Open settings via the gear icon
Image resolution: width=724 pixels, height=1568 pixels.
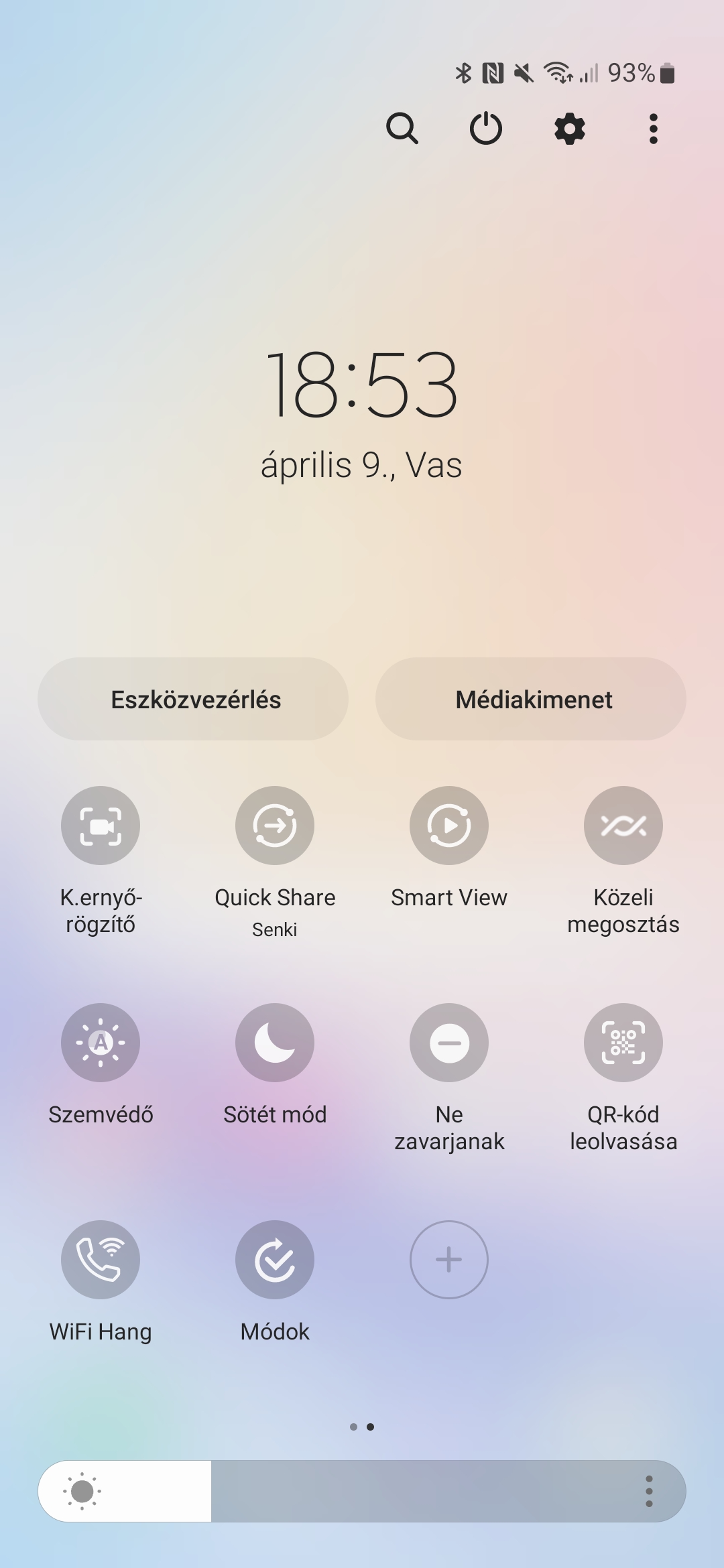(x=570, y=129)
